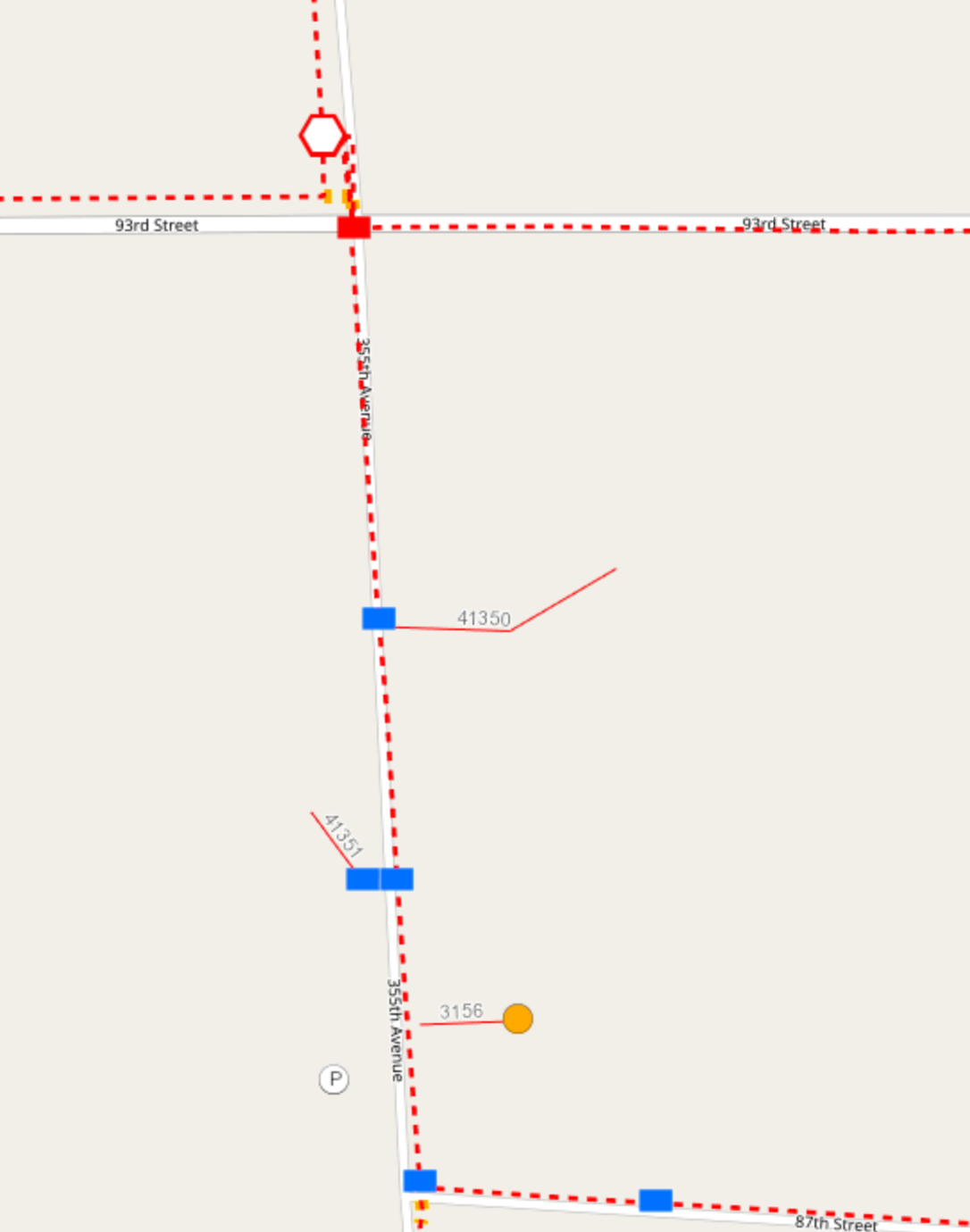Tap the red hexagon marker
Image resolution: width=970 pixels, height=1232 pixels.
(322, 136)
